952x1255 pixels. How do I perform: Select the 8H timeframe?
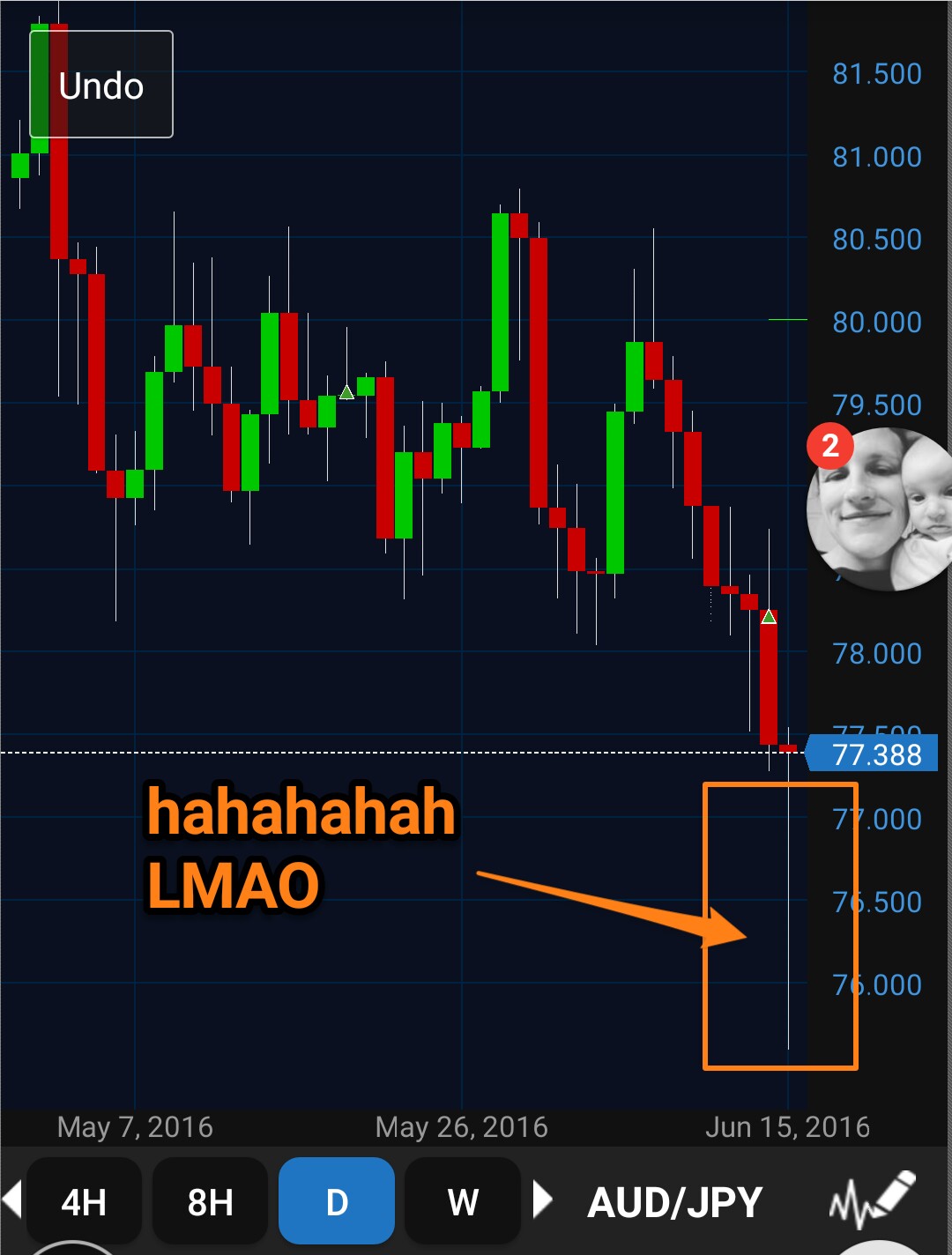pyautogui.click(x=210, y=1201)
